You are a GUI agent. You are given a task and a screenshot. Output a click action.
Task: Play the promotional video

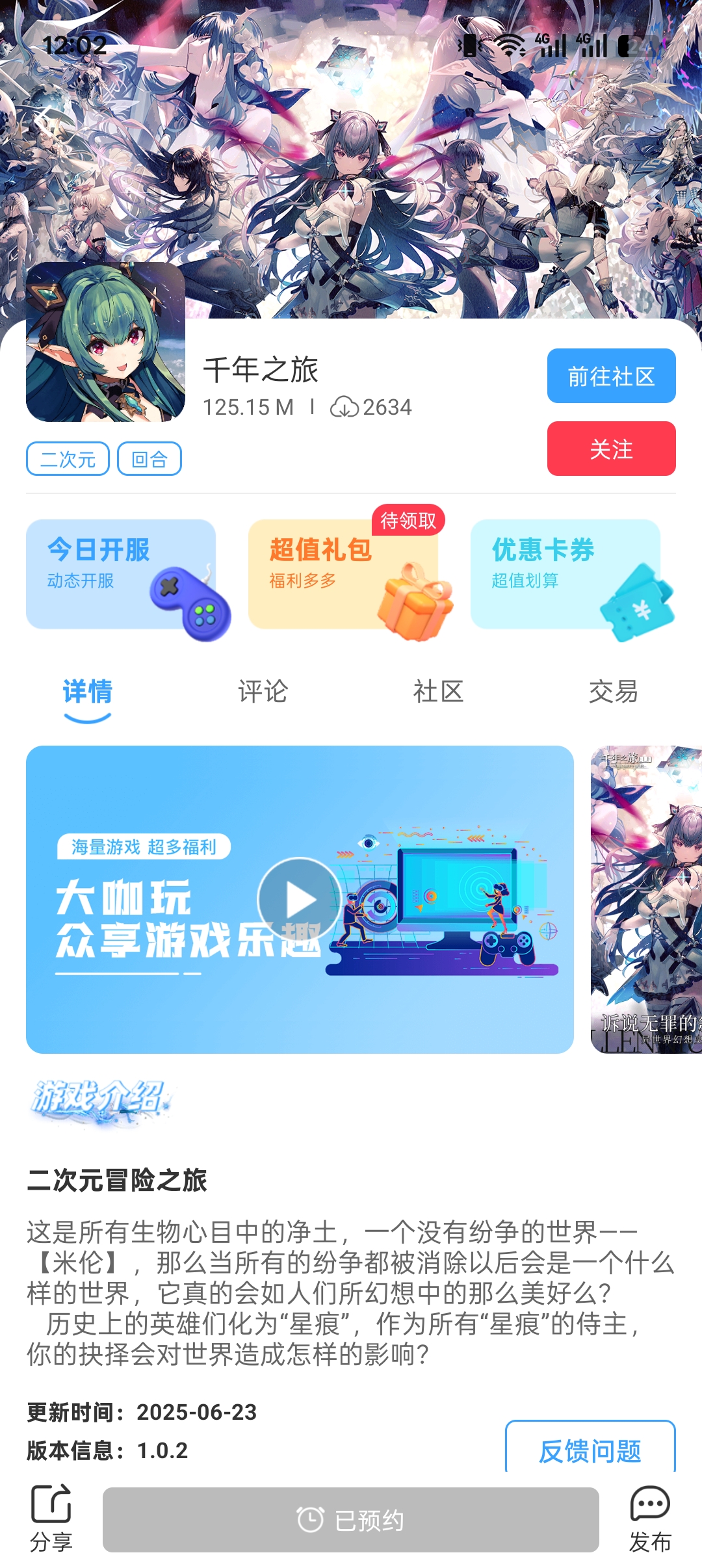299,899
